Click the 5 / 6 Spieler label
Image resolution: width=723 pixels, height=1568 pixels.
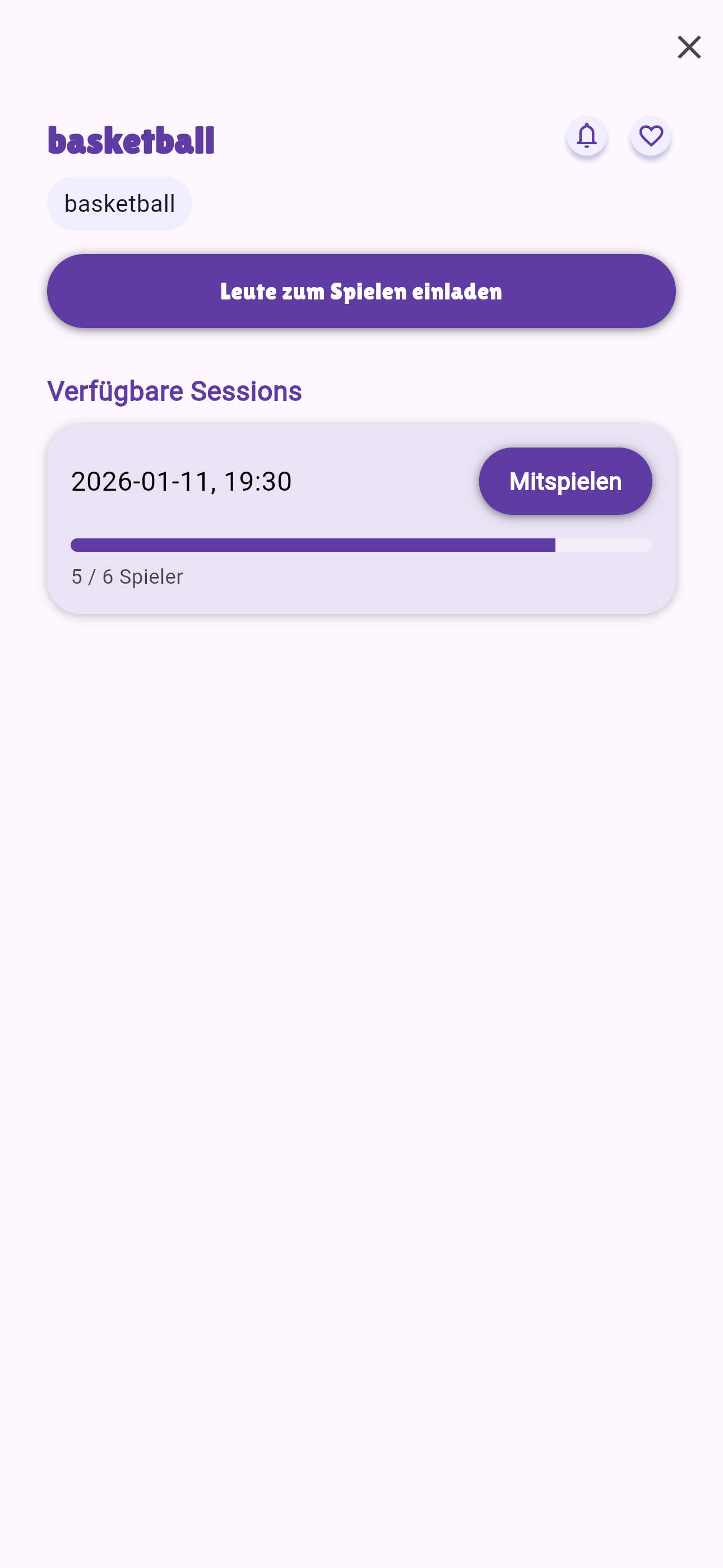tap(127, 576)
